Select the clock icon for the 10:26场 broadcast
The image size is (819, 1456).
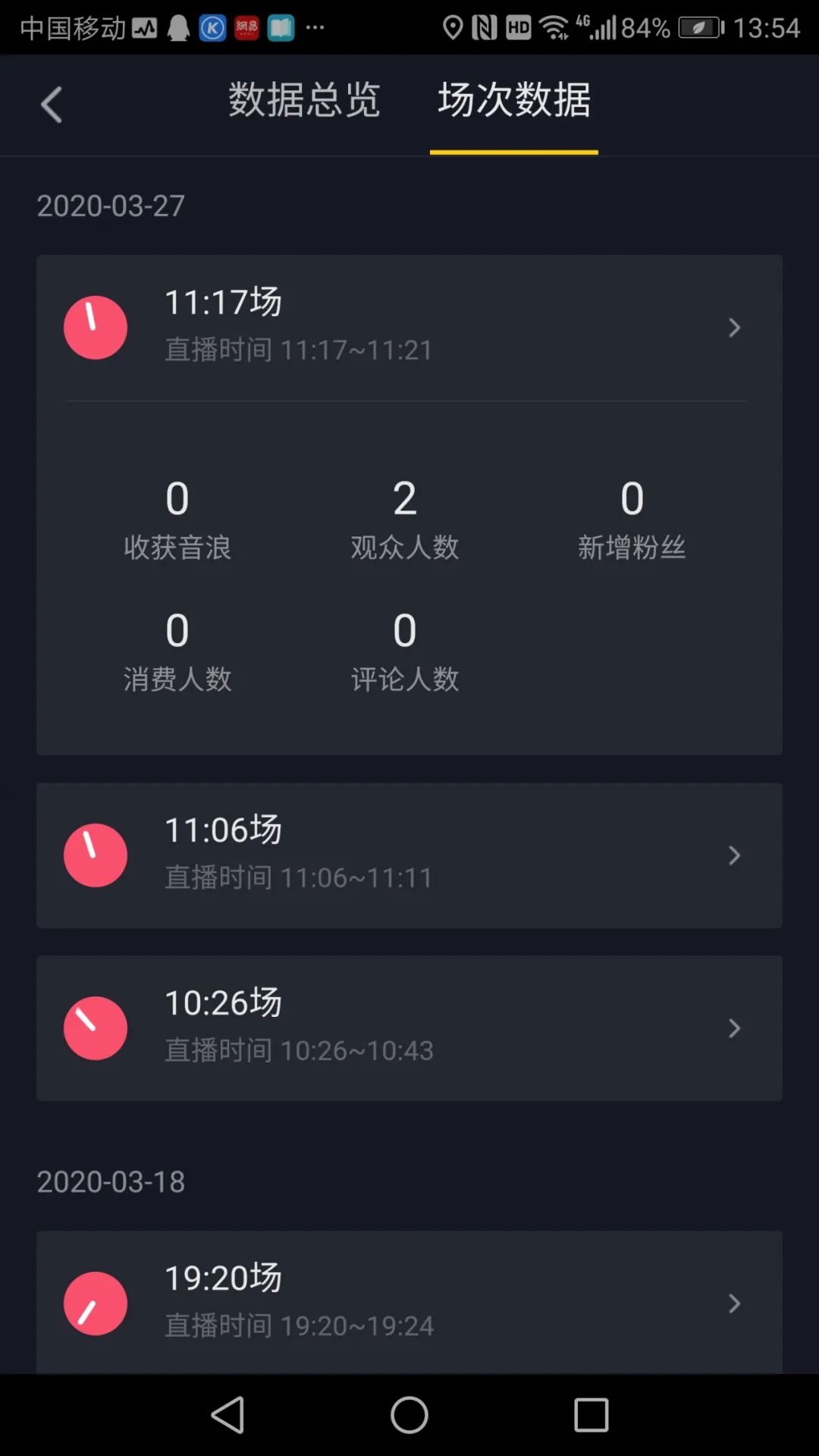(x=95, y=1028)
